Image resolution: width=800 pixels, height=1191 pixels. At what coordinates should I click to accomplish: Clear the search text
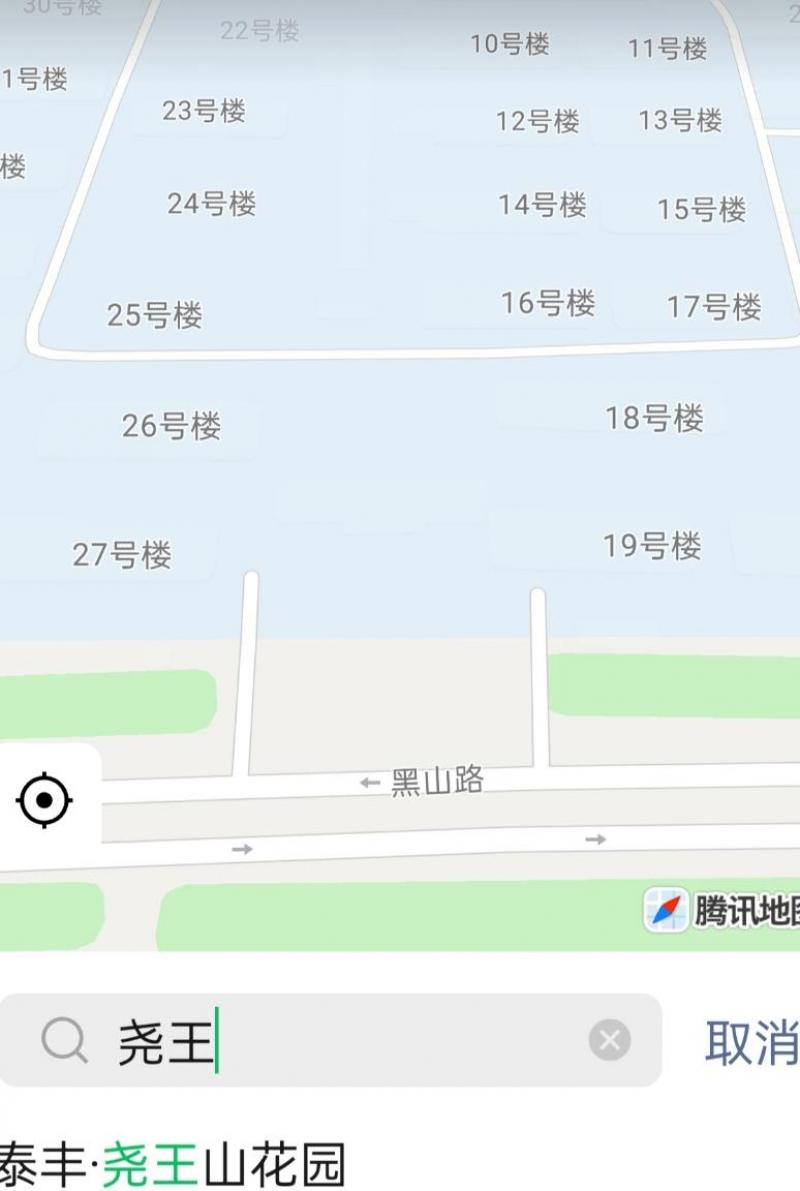tap(609, 1041)
